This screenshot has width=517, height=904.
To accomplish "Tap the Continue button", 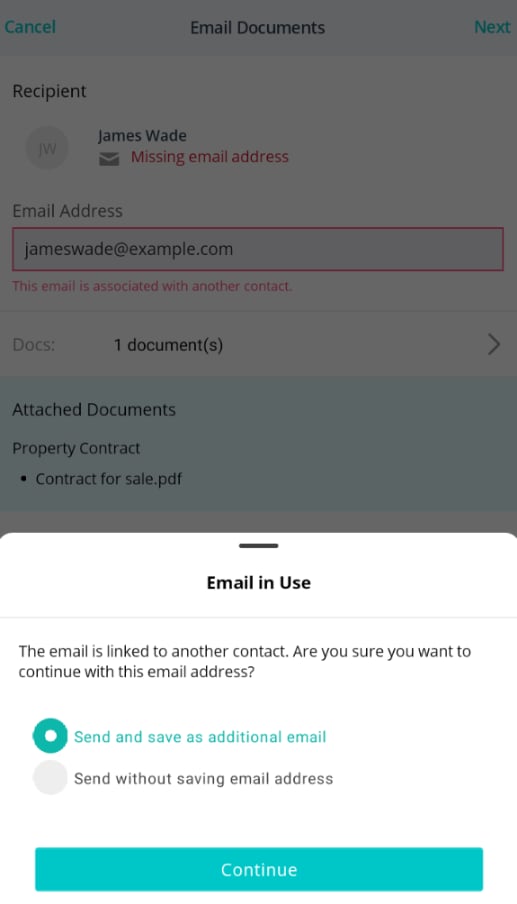I will point(259,869).
